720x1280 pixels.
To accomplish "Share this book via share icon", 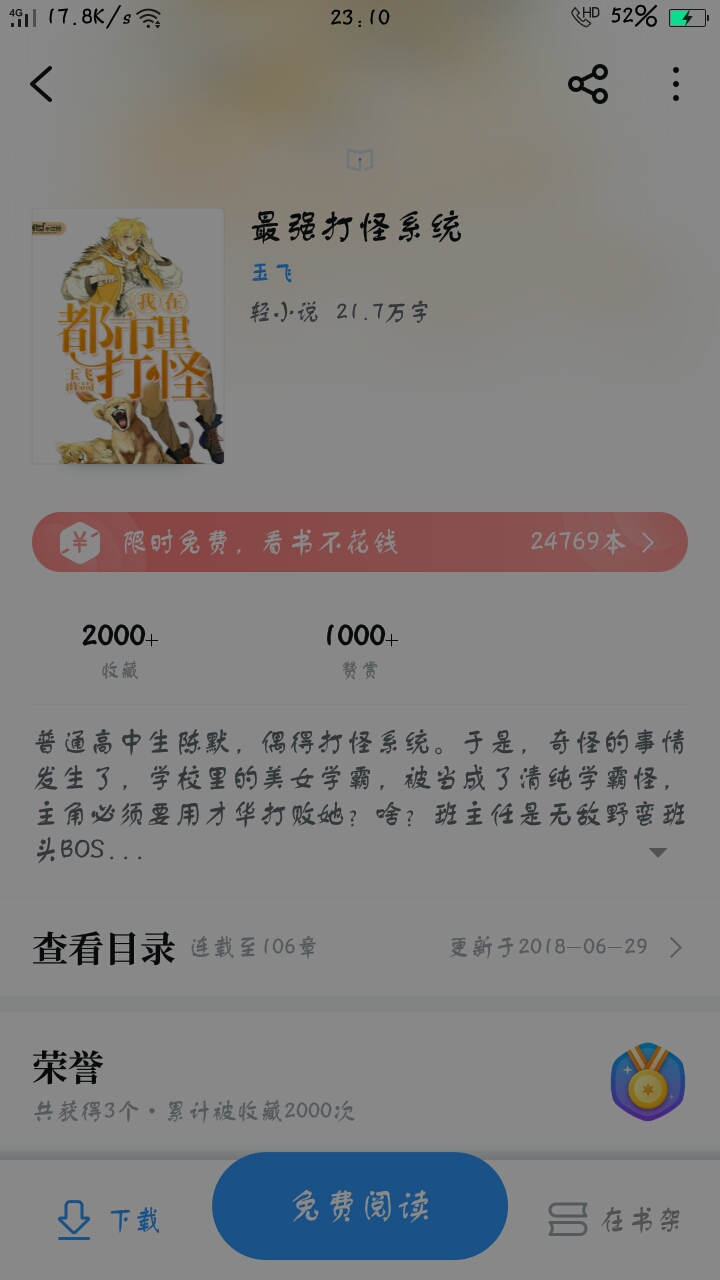I will (x=588, y=85).
